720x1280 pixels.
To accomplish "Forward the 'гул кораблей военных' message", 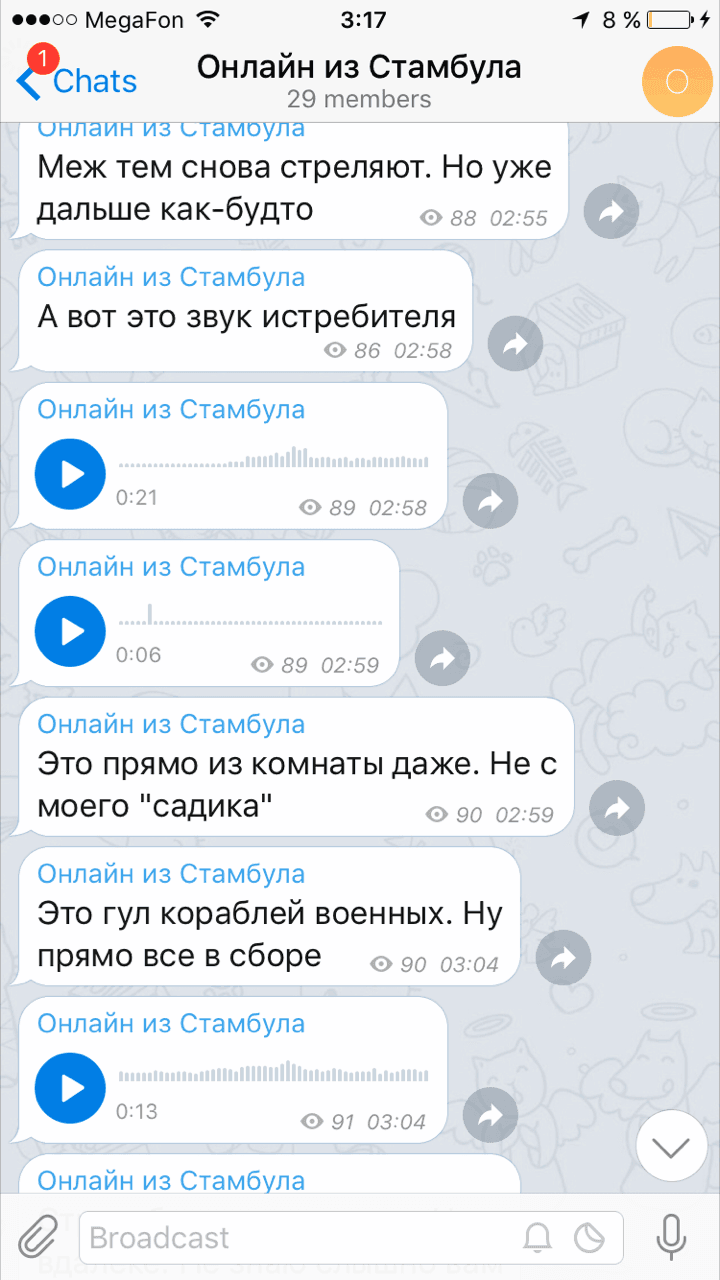I will tap(563, 958).
